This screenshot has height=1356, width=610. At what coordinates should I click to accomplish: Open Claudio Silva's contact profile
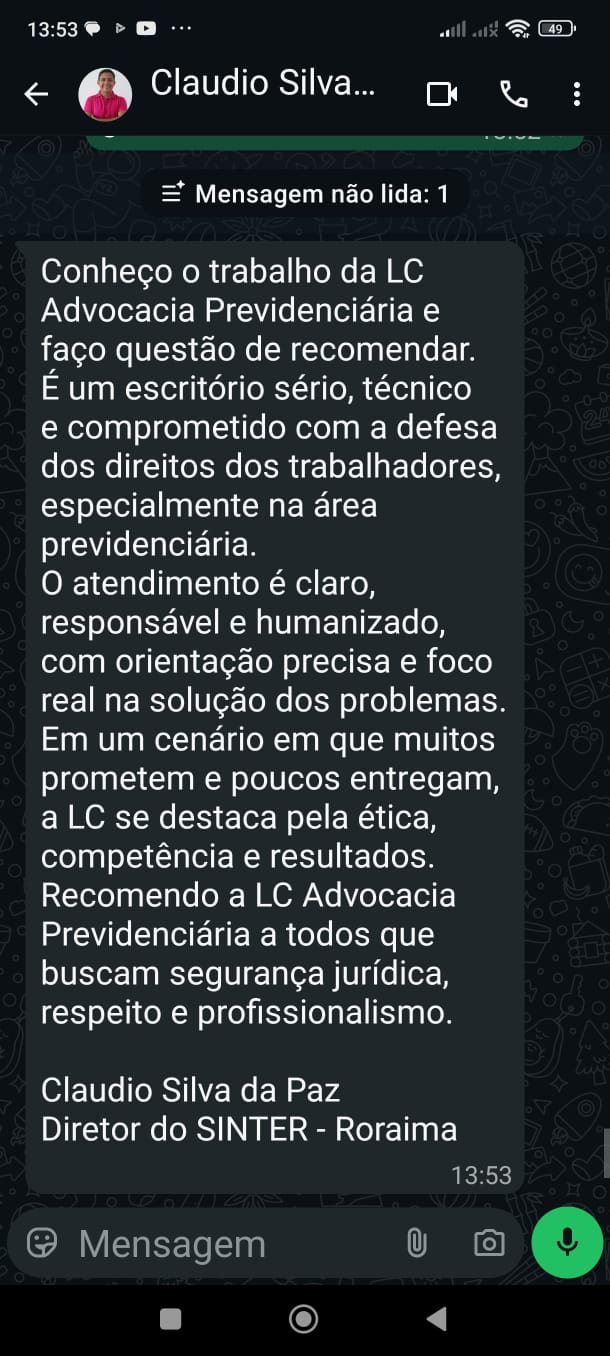tap(262, 86)
